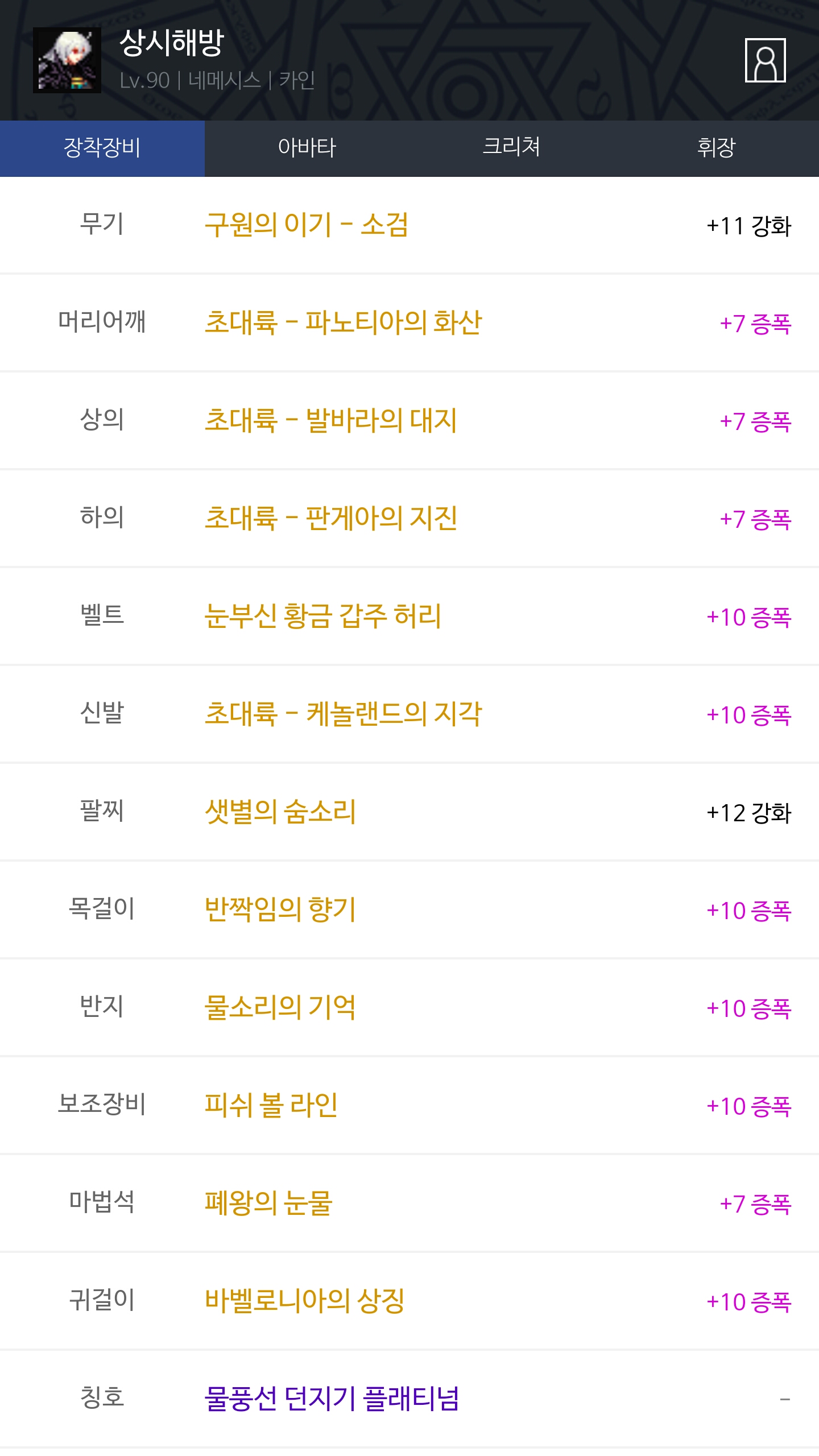Select the 장착장비 tab
Viewport: 819px width, 1456px height.
102,148
